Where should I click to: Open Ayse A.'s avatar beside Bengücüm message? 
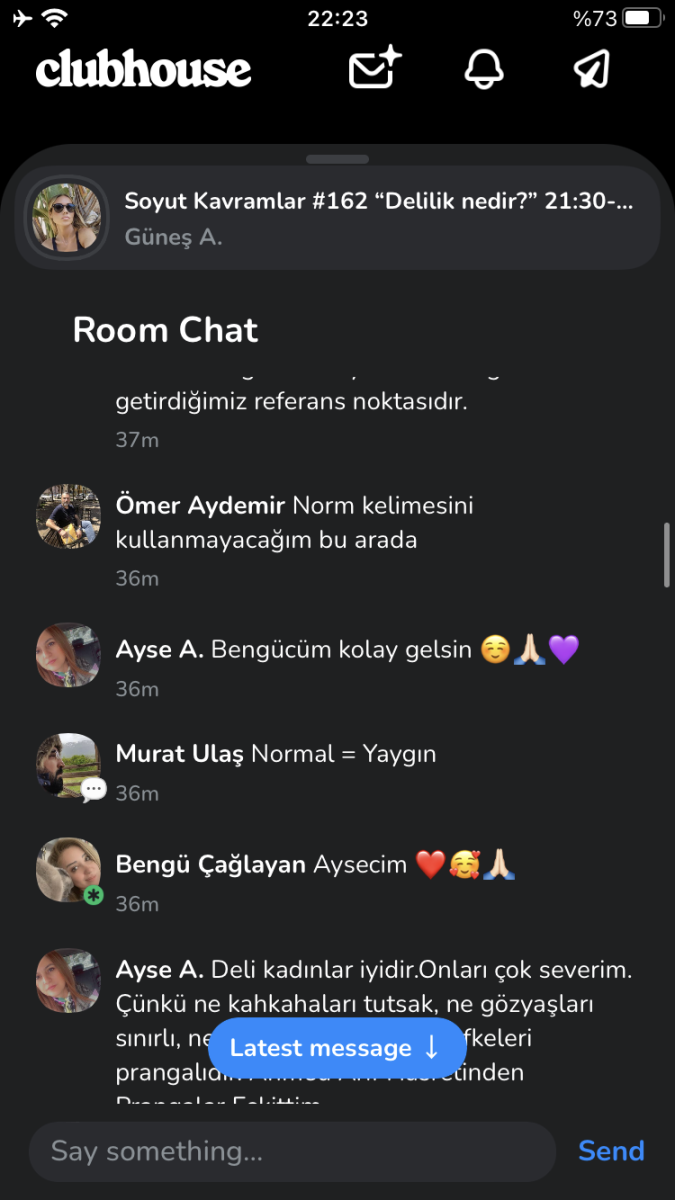pos(69,655)
